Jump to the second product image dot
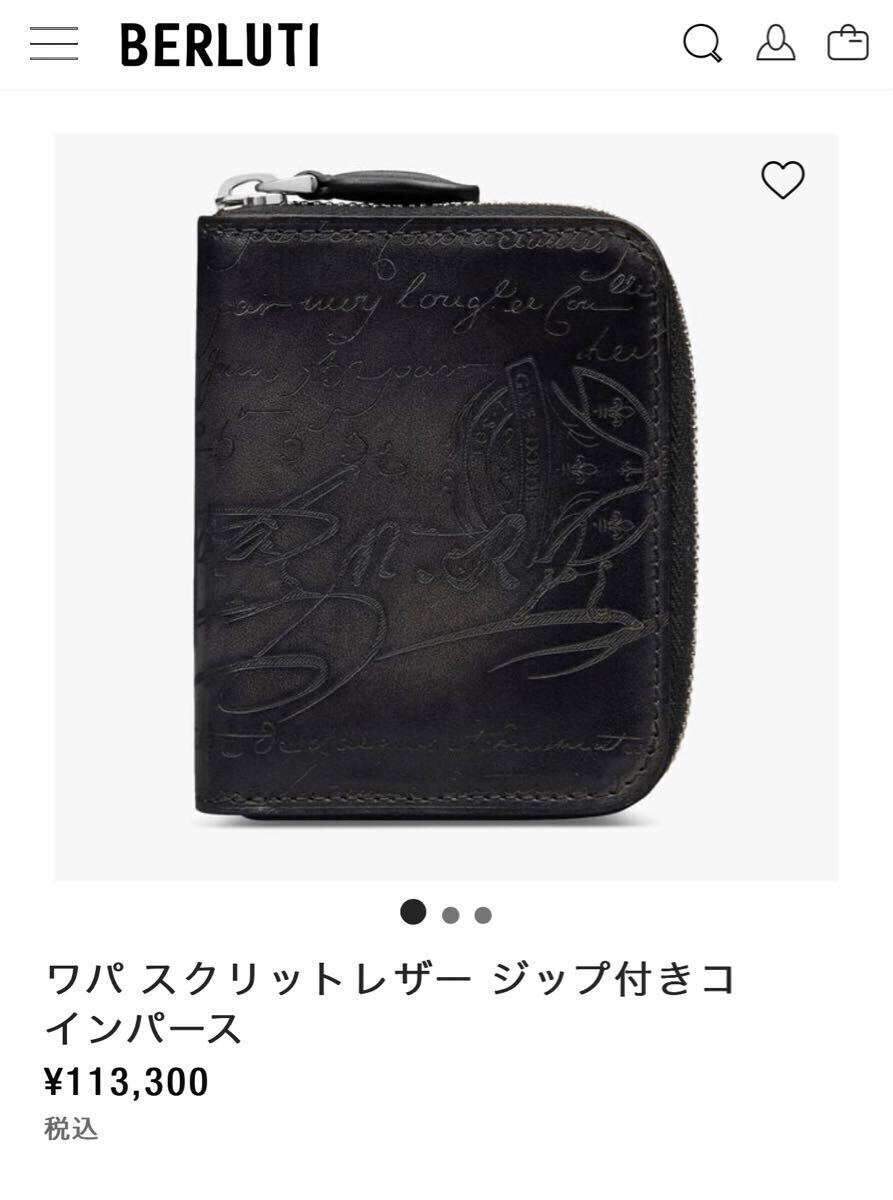 pyautogui.click(x=450, y=914)
